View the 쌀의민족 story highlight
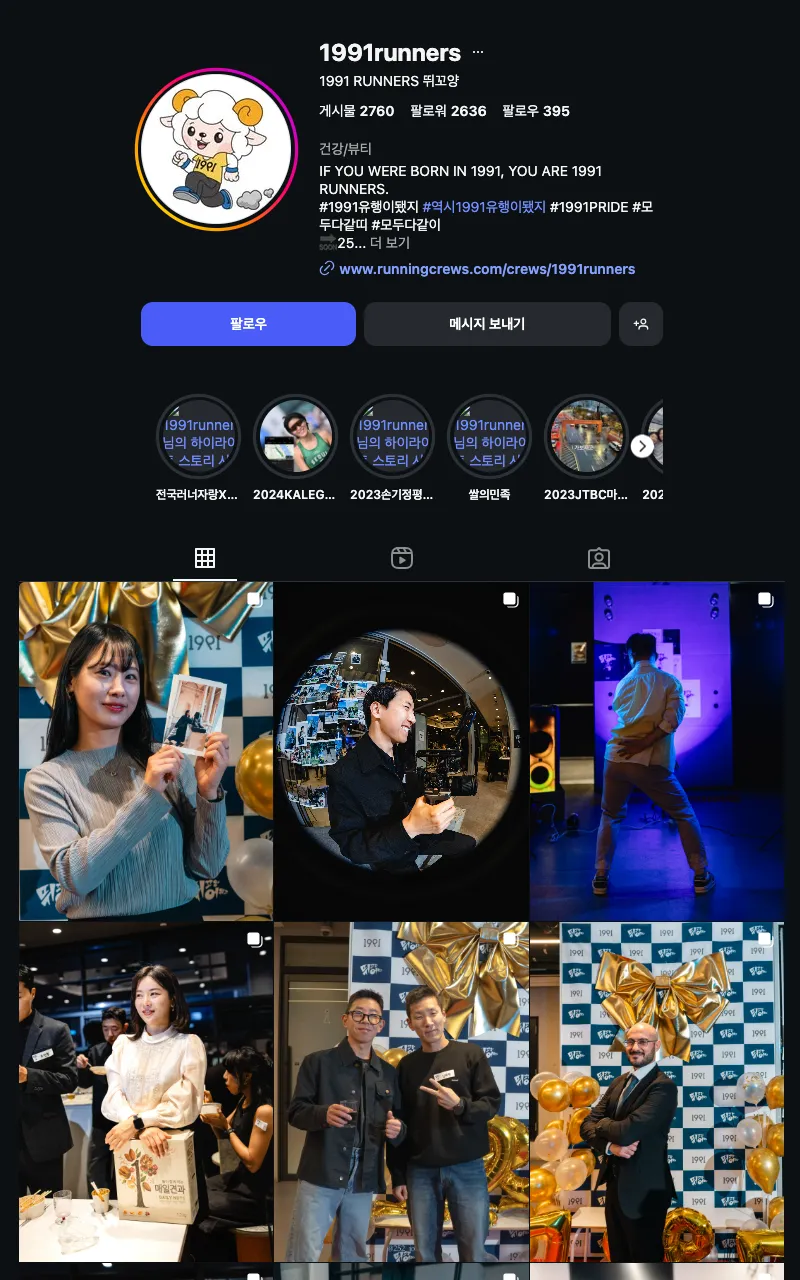Viewport: 800px width, 1280px height. [x=489, y=436]
